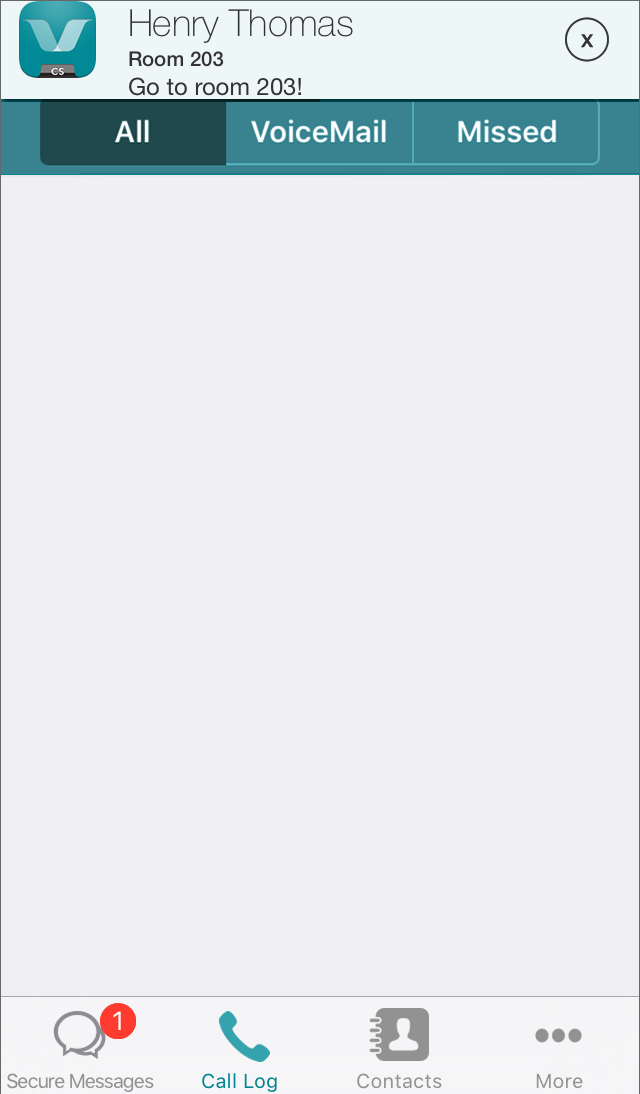Switch to the VoiceMail tab
Image resolution: width=640 pixels, height=1094 pixels.
(x=319, y=132)
